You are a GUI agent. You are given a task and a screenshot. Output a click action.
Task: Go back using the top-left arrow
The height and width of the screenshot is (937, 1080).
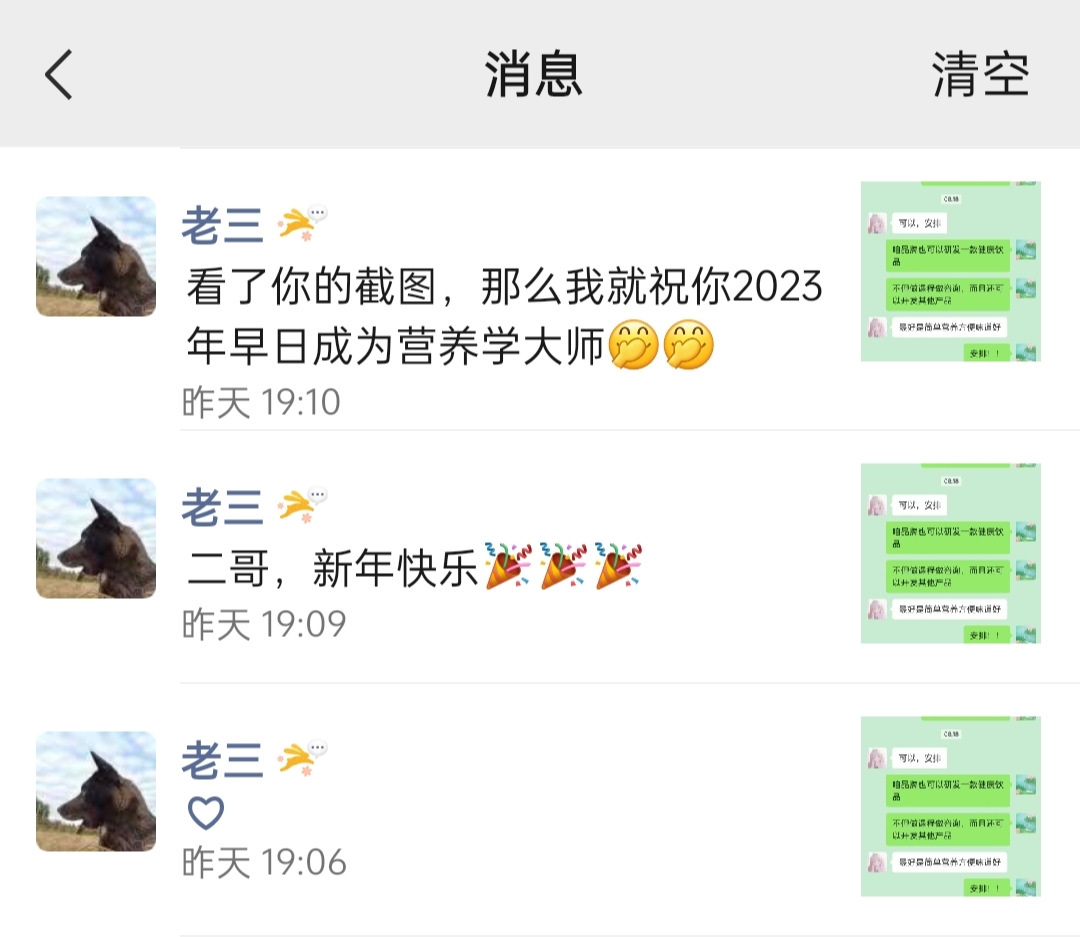pyautogui.click(x=59, y=75)
